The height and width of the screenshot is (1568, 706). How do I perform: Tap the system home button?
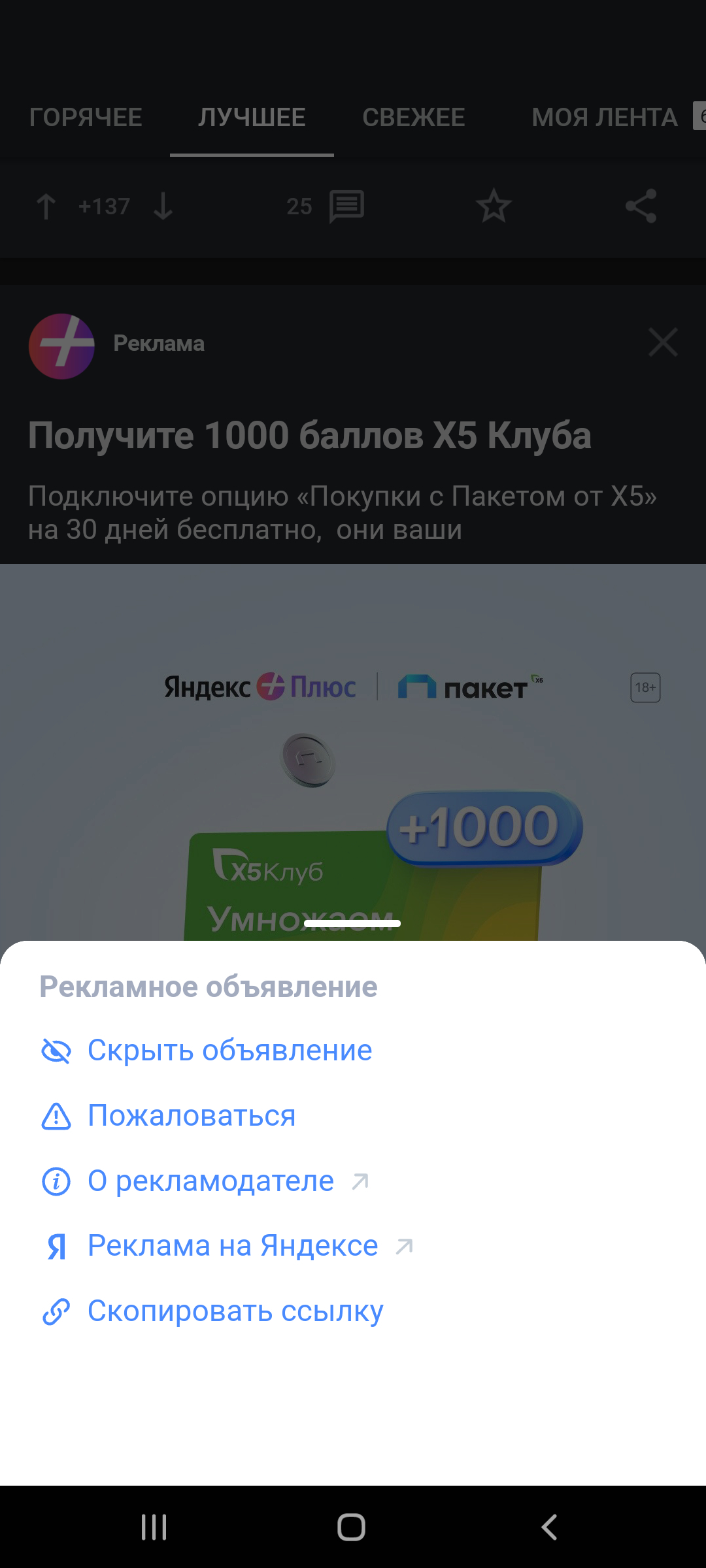pos(352,1527)
